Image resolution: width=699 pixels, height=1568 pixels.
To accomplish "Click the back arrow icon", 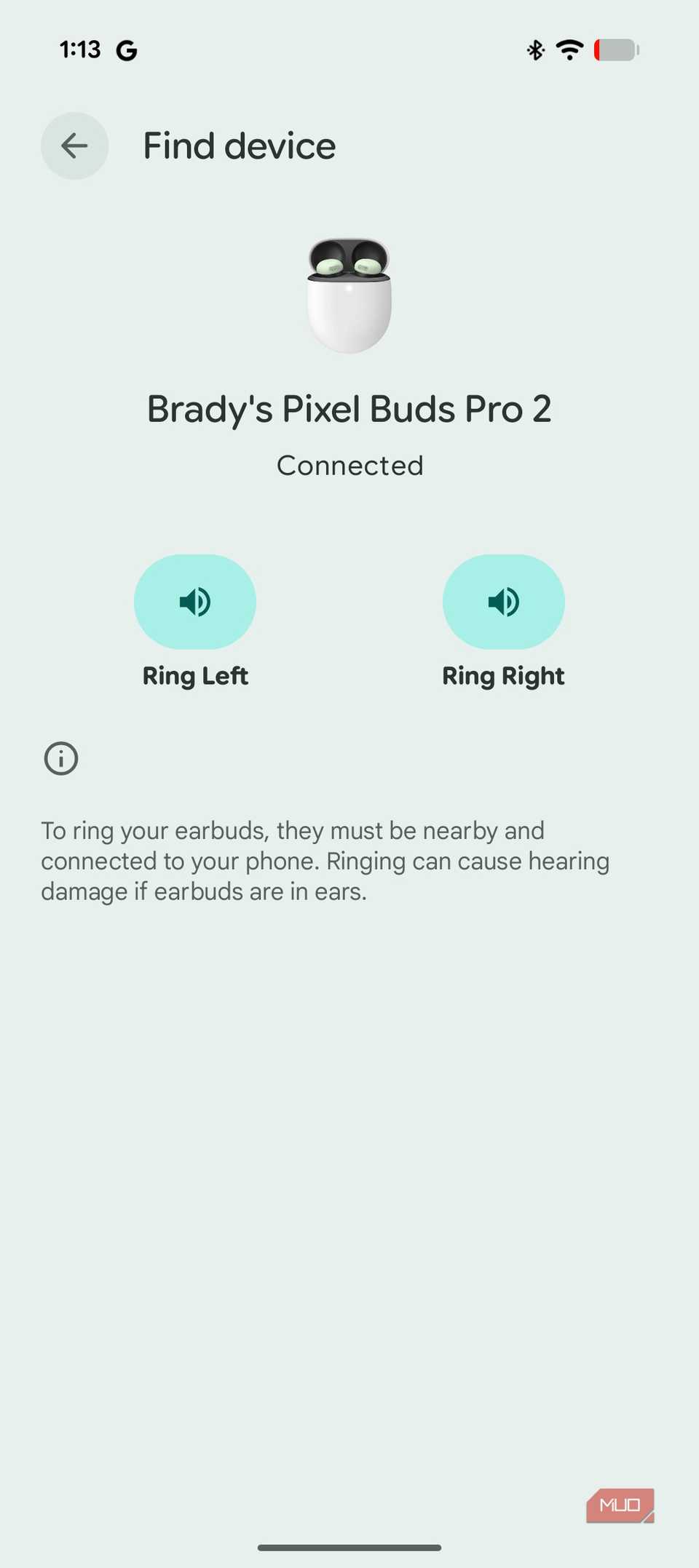I will click(74, 146).
